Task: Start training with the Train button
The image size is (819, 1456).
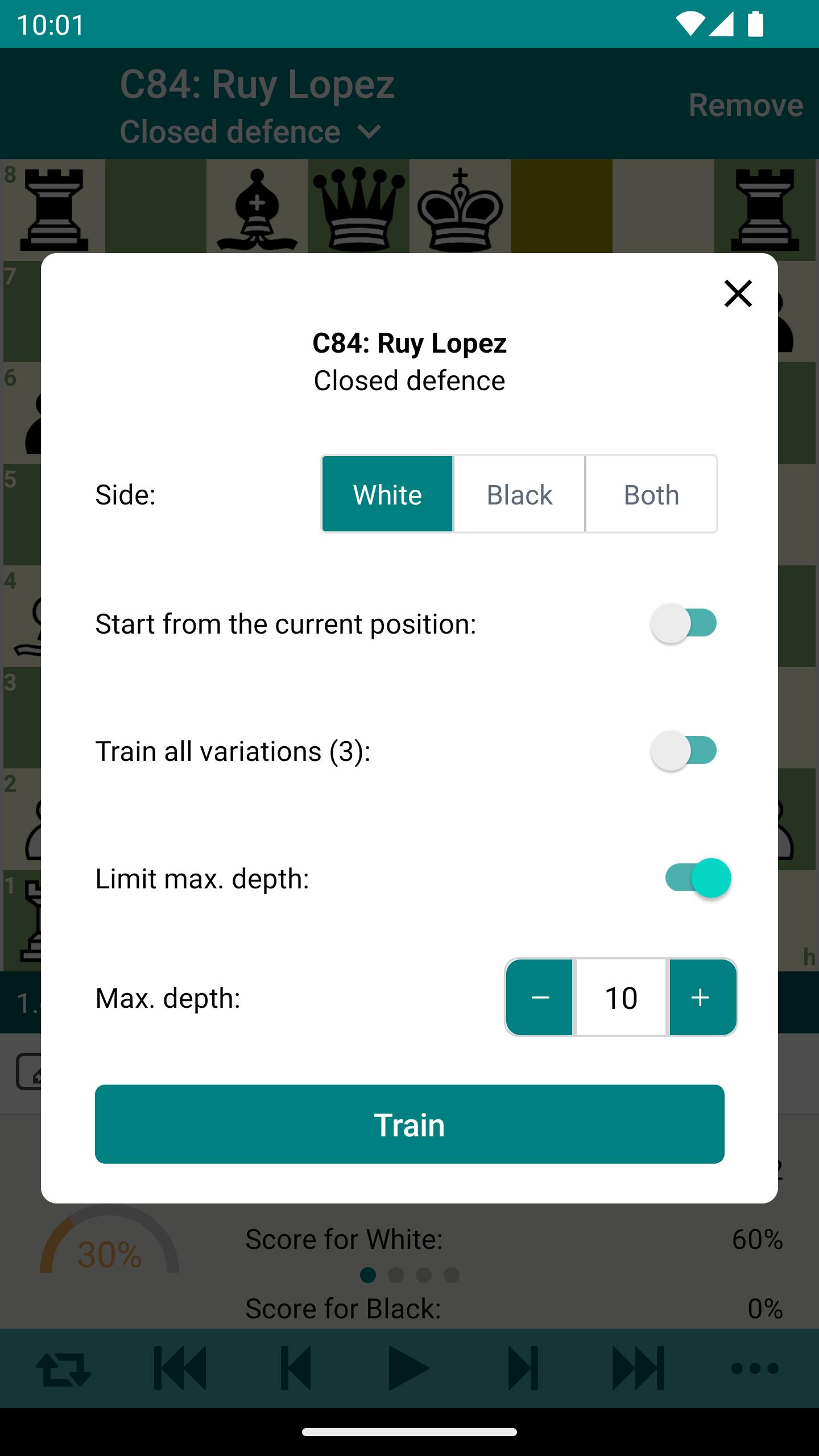Action: point(409,1124)
